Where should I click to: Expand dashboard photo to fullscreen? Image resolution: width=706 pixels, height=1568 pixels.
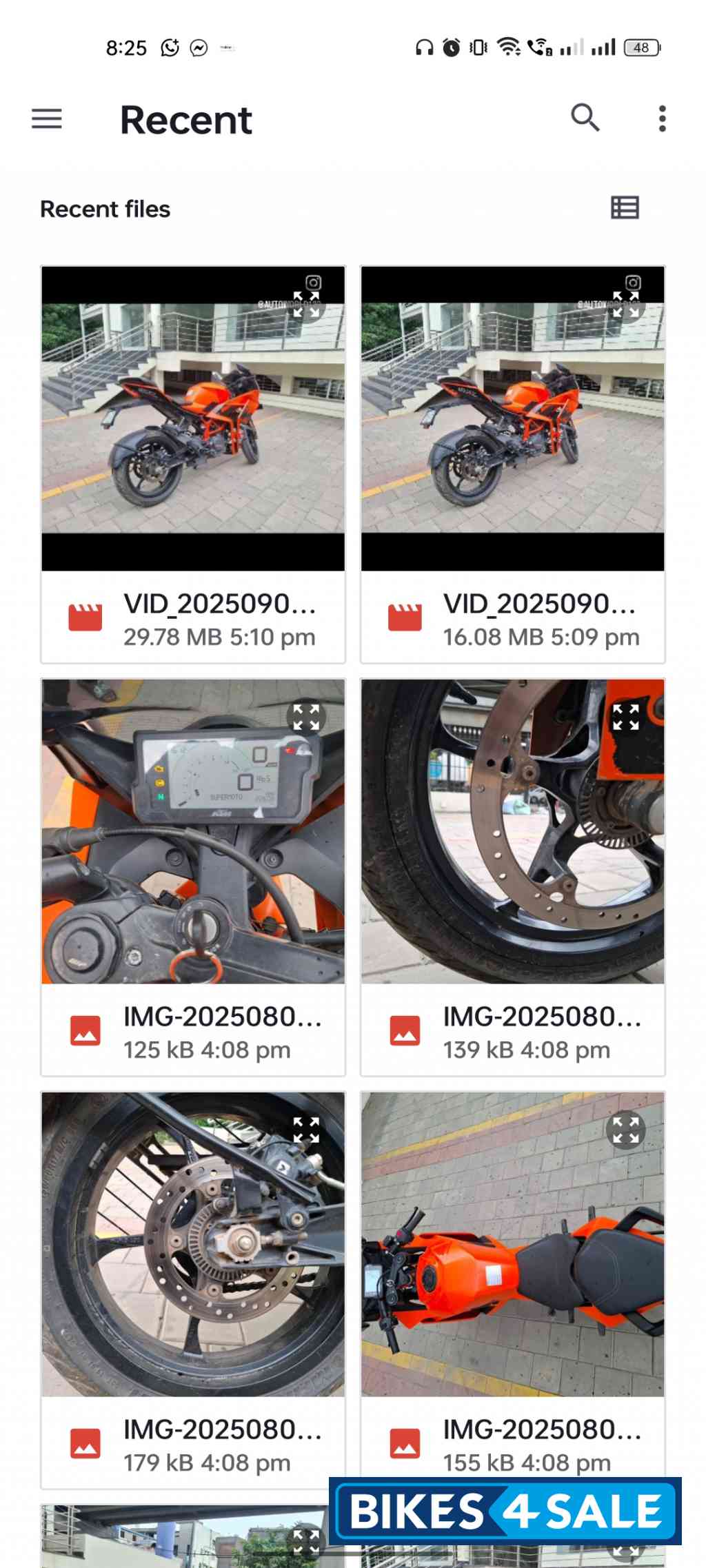(x=308, y=718)
